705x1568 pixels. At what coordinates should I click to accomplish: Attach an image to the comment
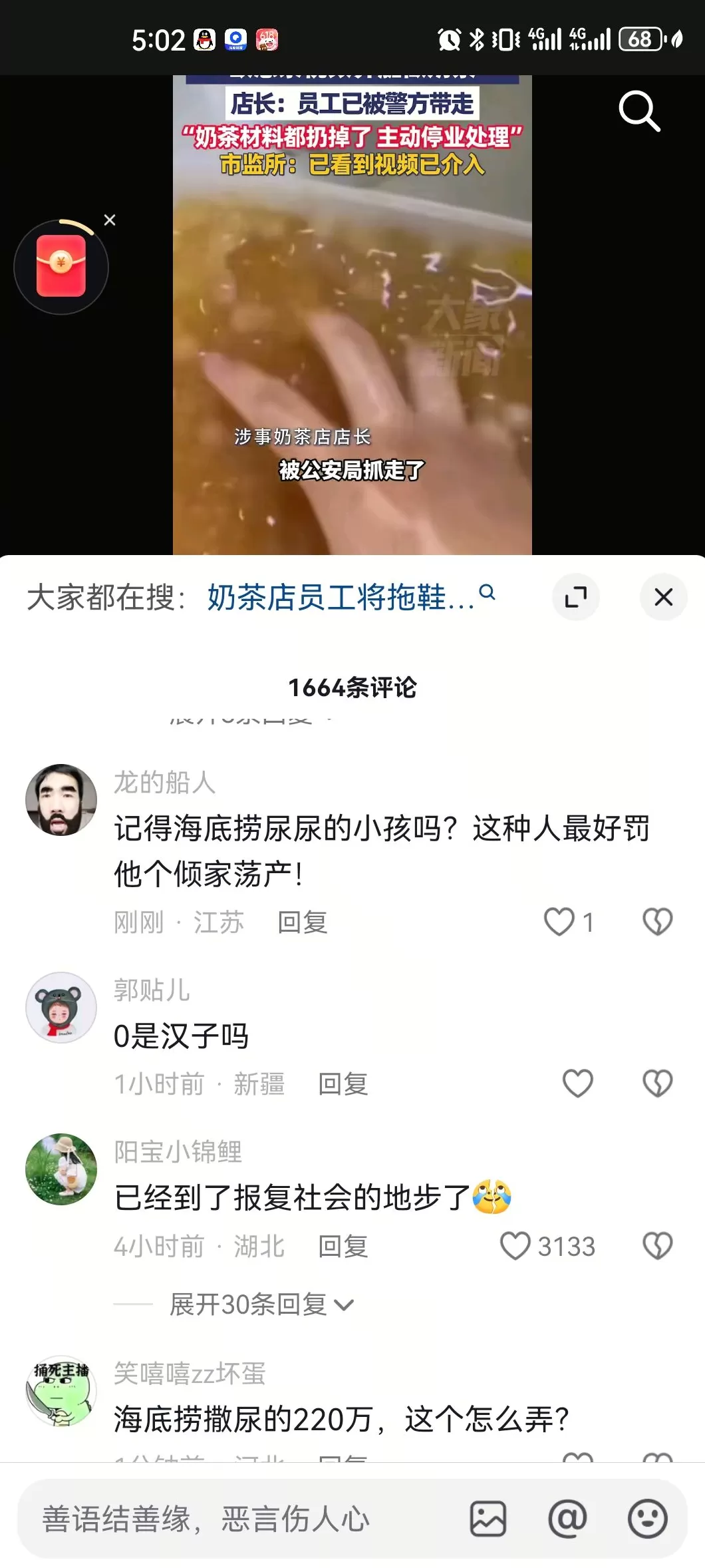[488, 1519]
